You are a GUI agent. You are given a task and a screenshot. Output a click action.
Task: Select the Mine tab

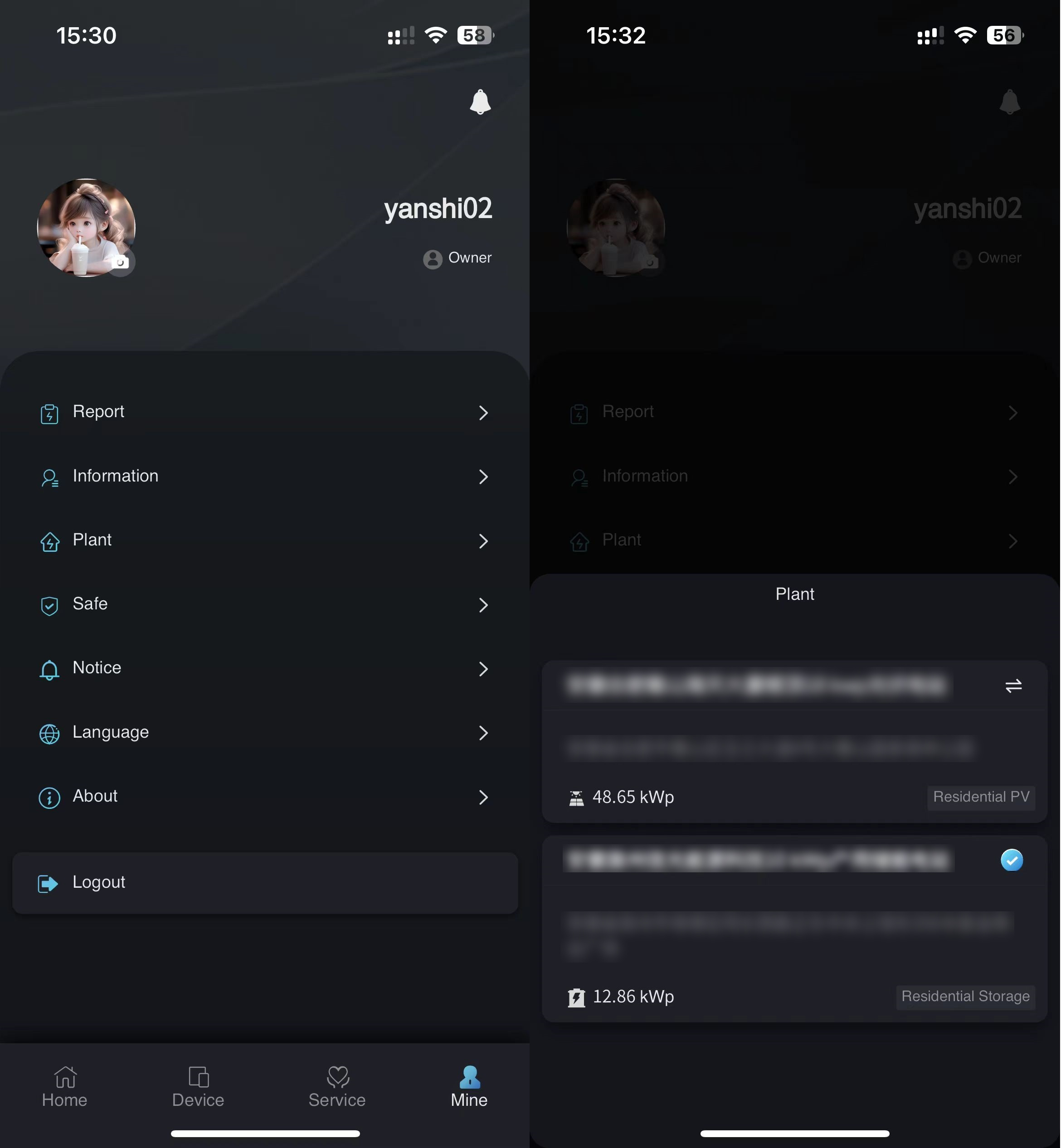[x=469, y=1086]
